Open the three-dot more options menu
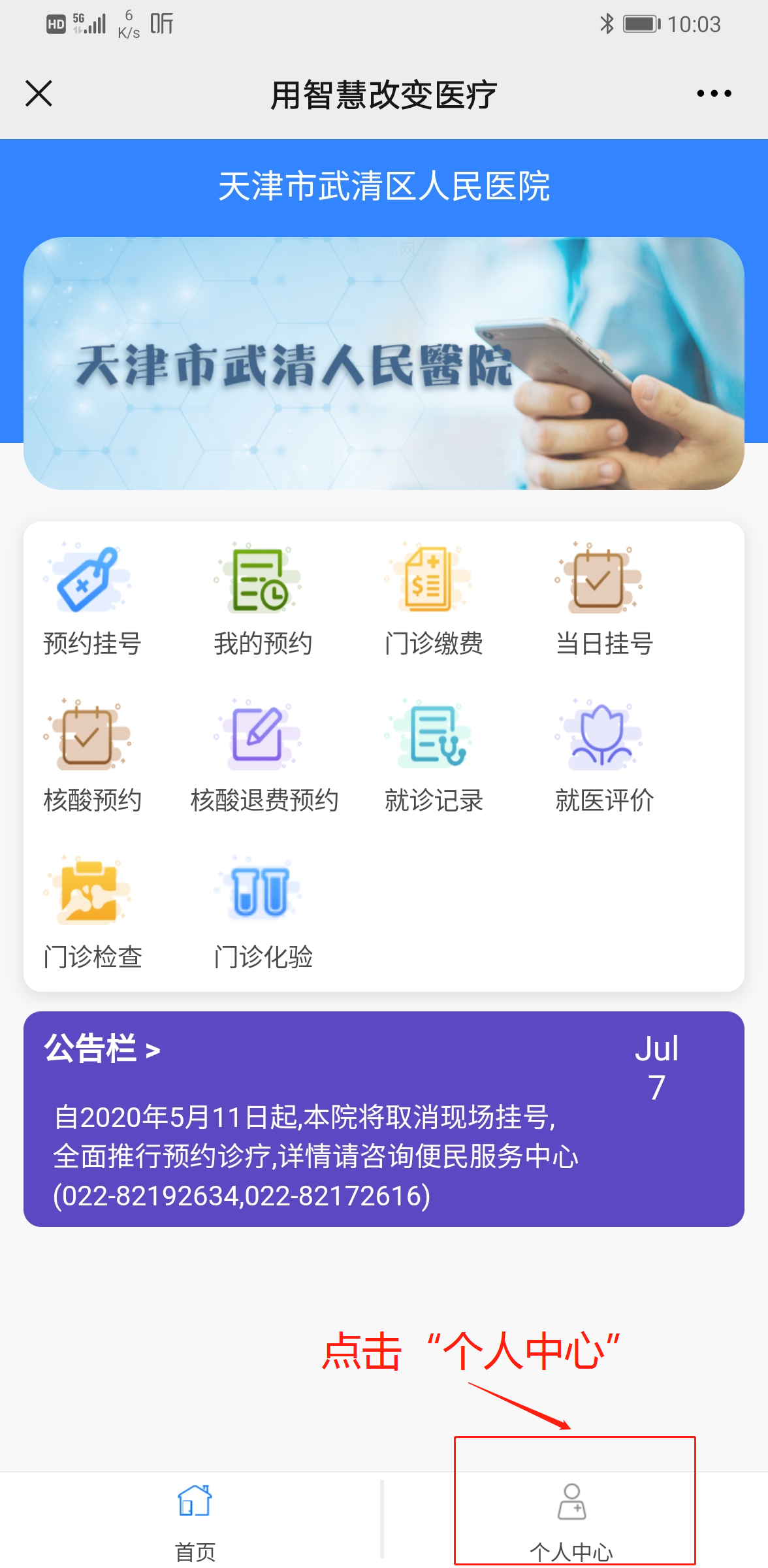768x1568 pixels. click(714, 93)
